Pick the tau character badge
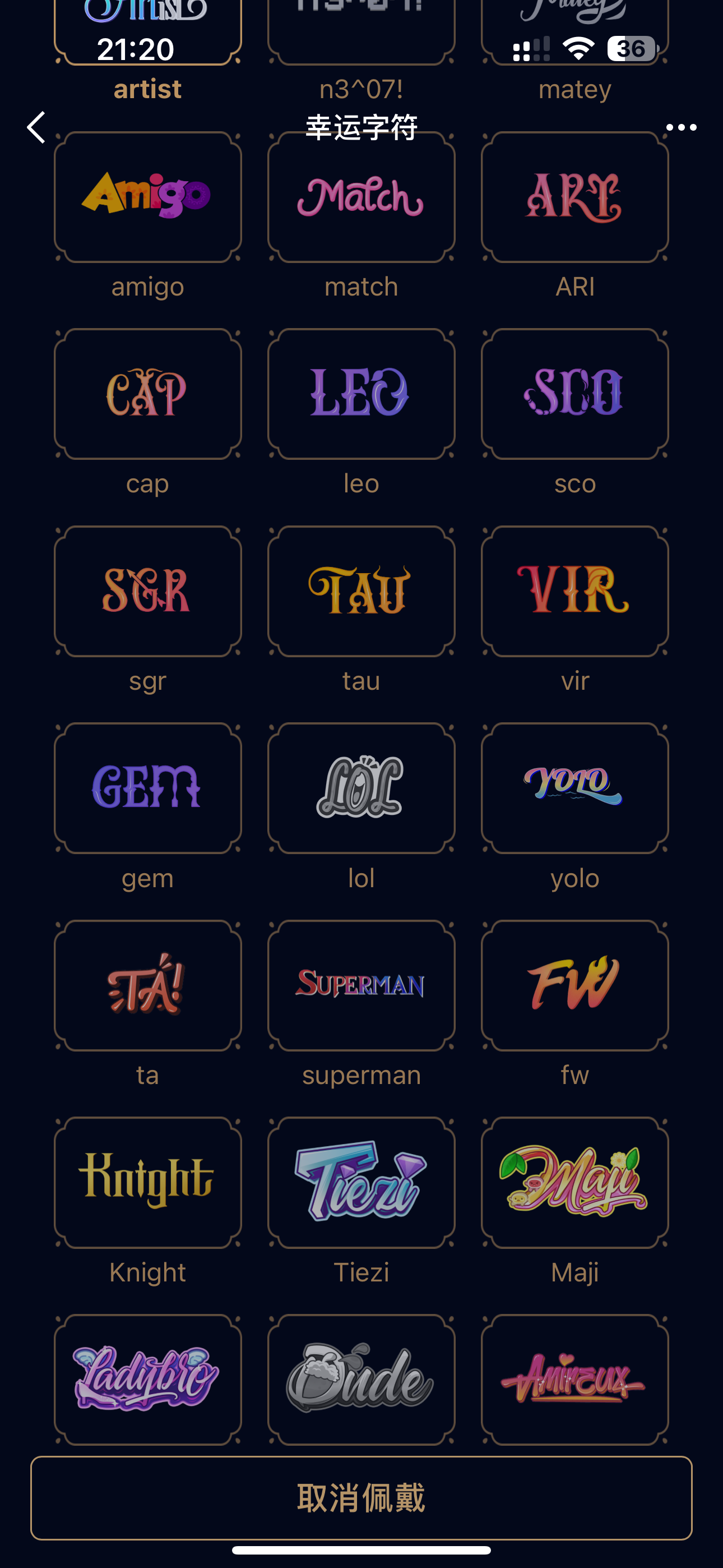 (x=361, y=591)
